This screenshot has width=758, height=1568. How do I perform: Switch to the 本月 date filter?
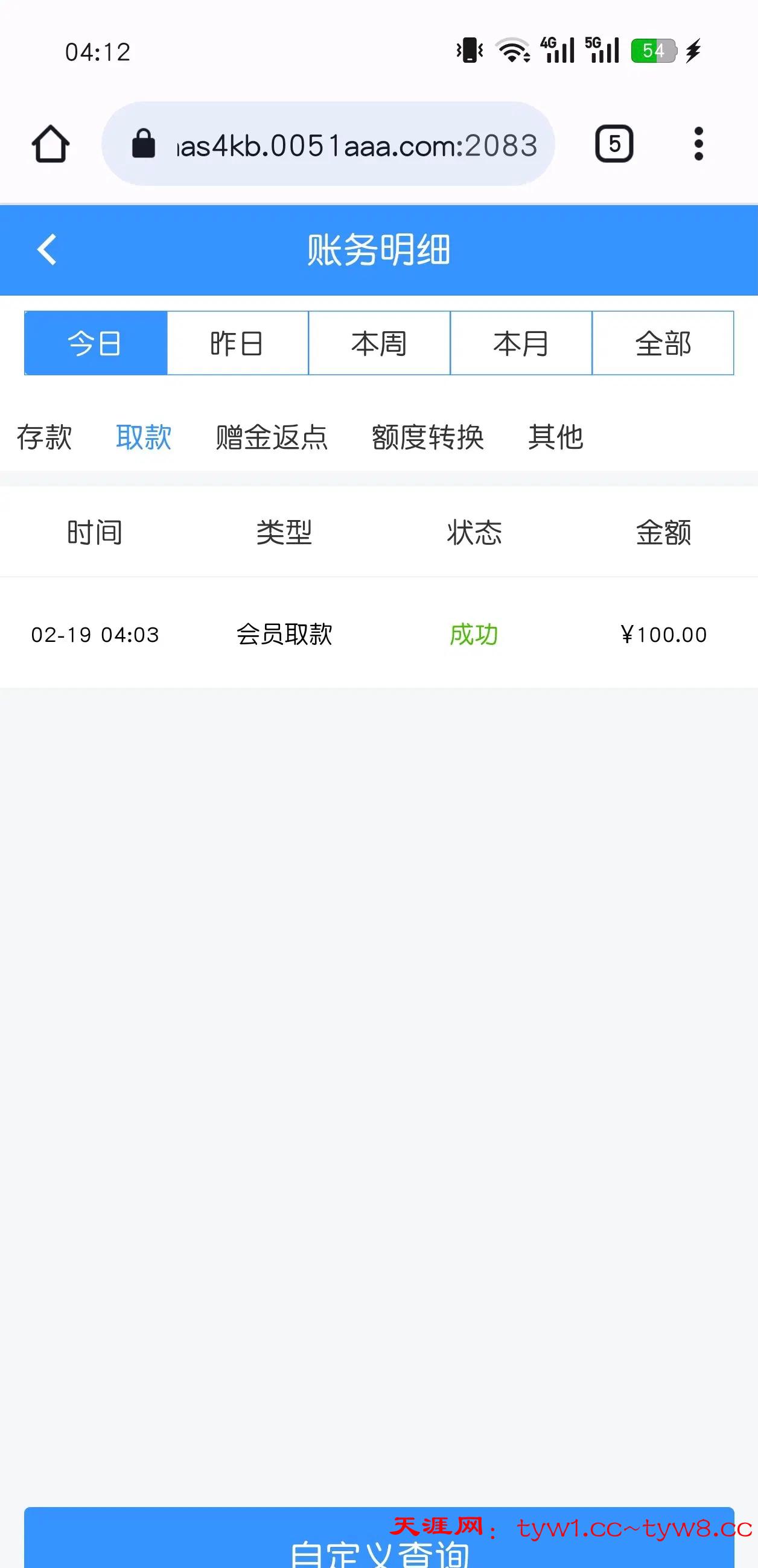[521, 343]
